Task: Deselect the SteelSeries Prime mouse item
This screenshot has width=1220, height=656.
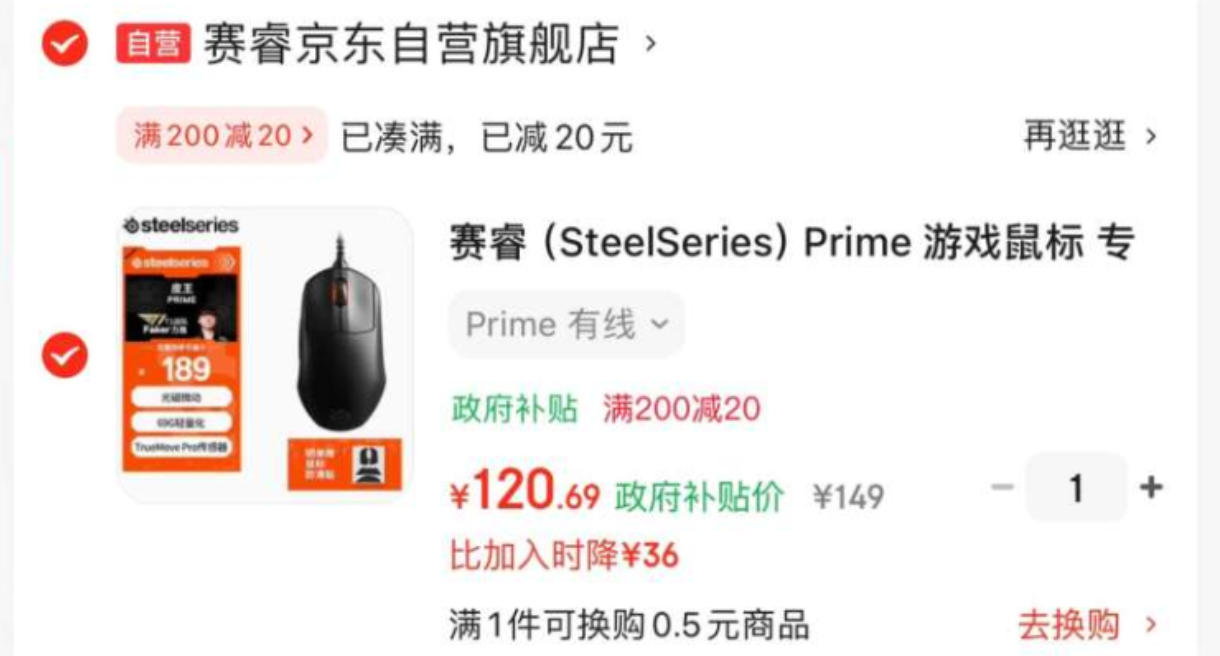Action: (x=65, y=356)
